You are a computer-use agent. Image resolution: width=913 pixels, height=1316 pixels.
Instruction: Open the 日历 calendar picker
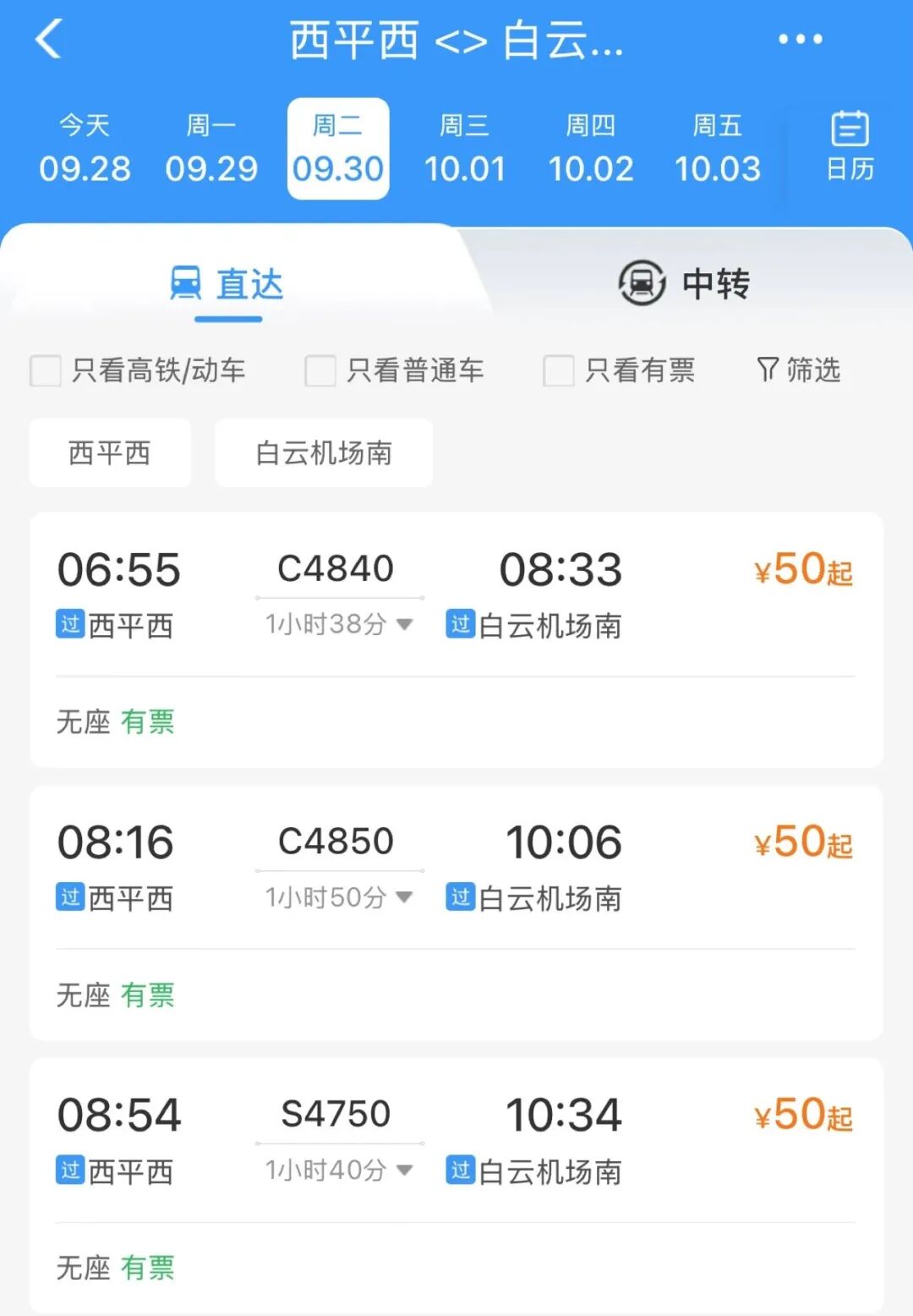[x=849, y=148]
